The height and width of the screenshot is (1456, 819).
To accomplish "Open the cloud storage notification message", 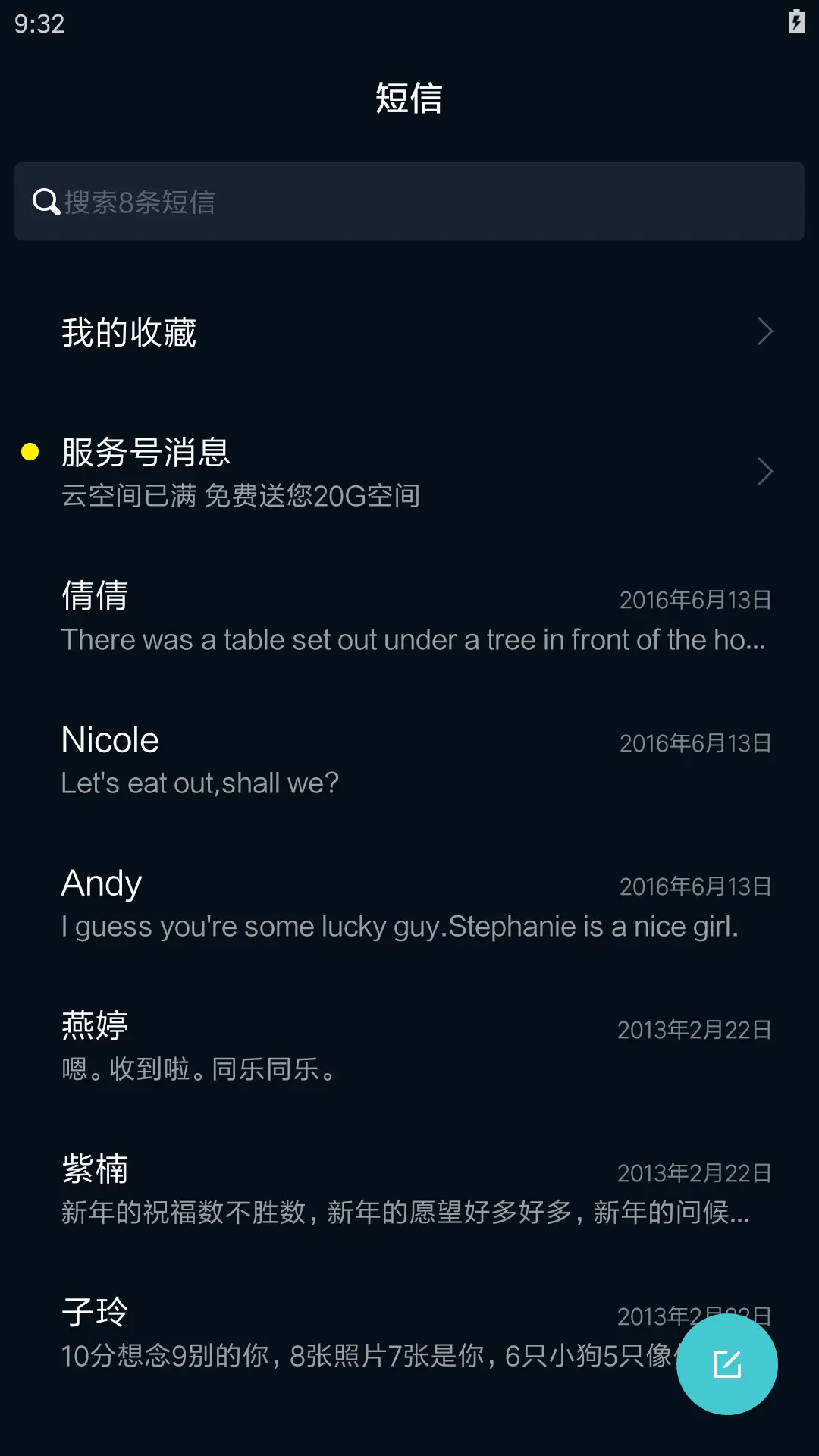I will click(x=241, y=495).
